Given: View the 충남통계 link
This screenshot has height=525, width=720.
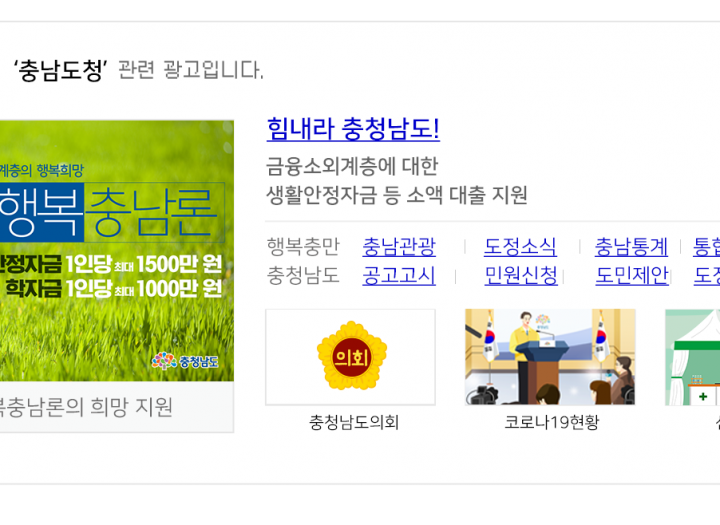Looking at the screenshot, I should click(x=631, y=246).
